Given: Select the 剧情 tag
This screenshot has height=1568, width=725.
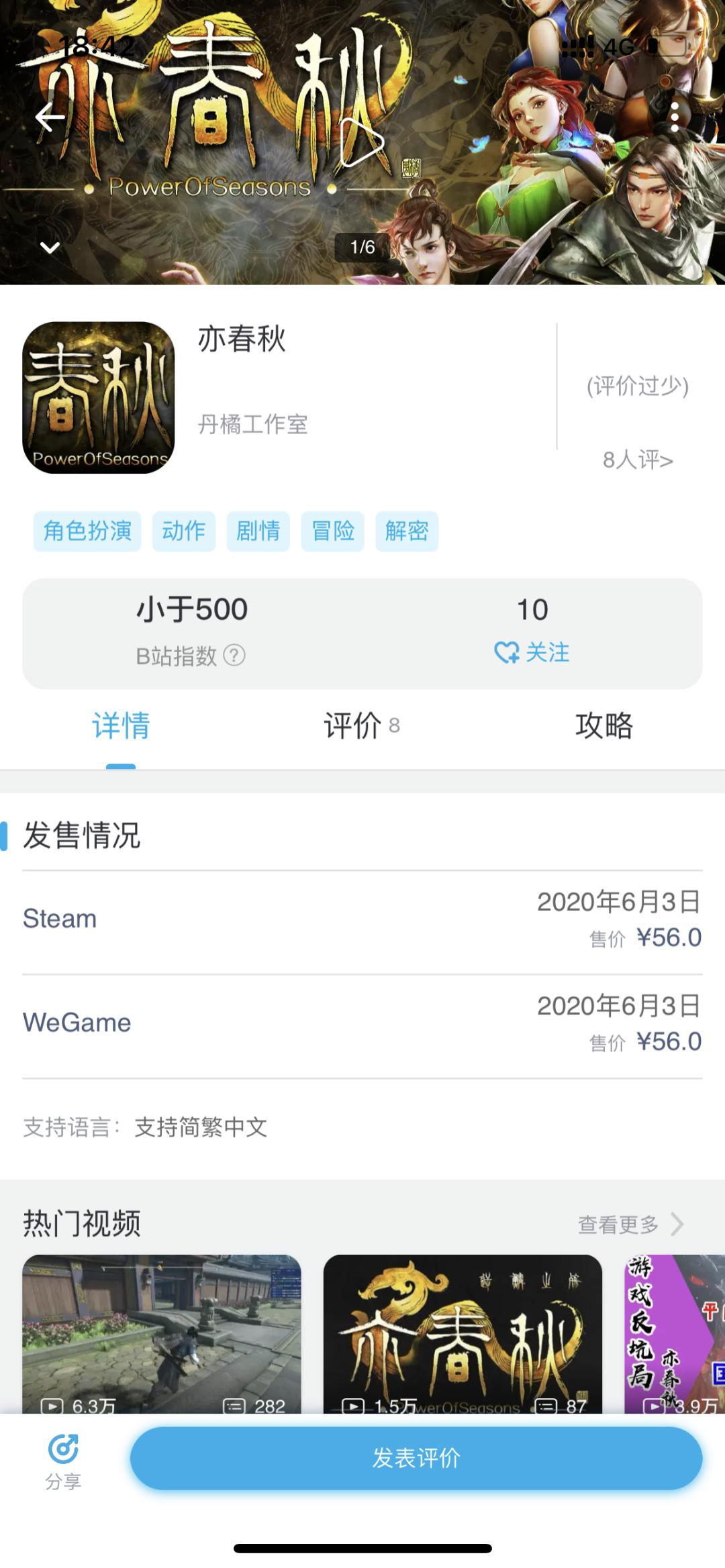Looking at the screenshot, I should click(258, 531).
